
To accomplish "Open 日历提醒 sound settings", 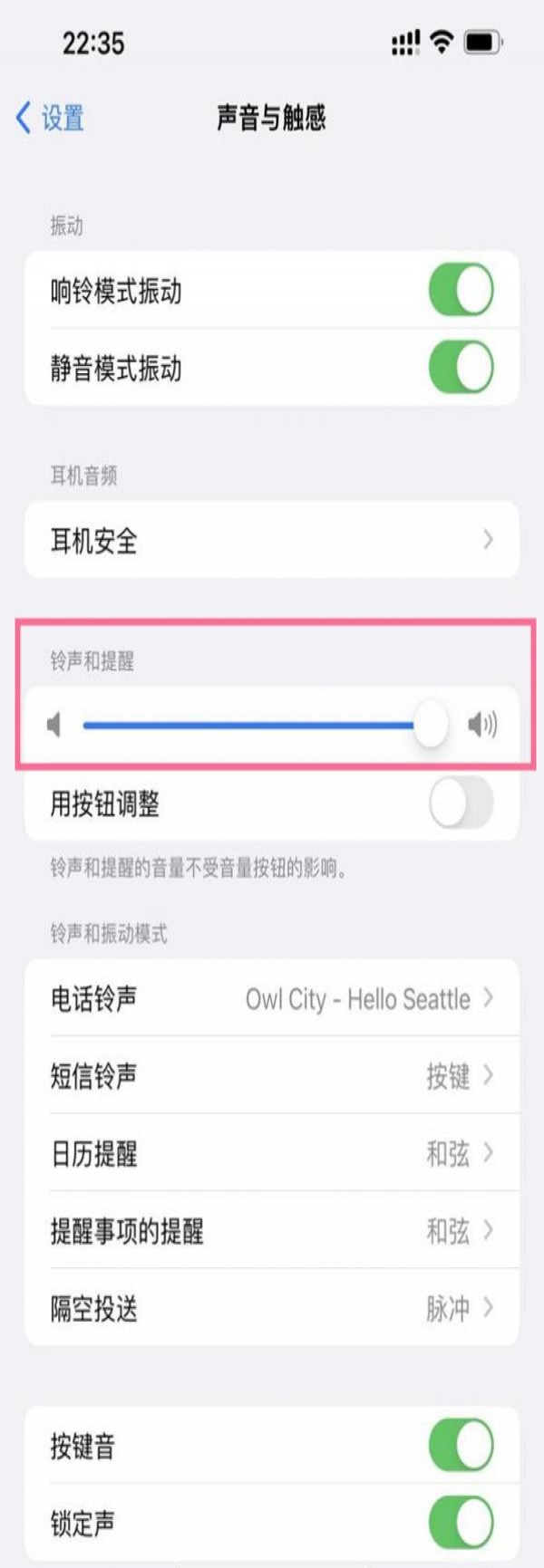I will 272,1153.
